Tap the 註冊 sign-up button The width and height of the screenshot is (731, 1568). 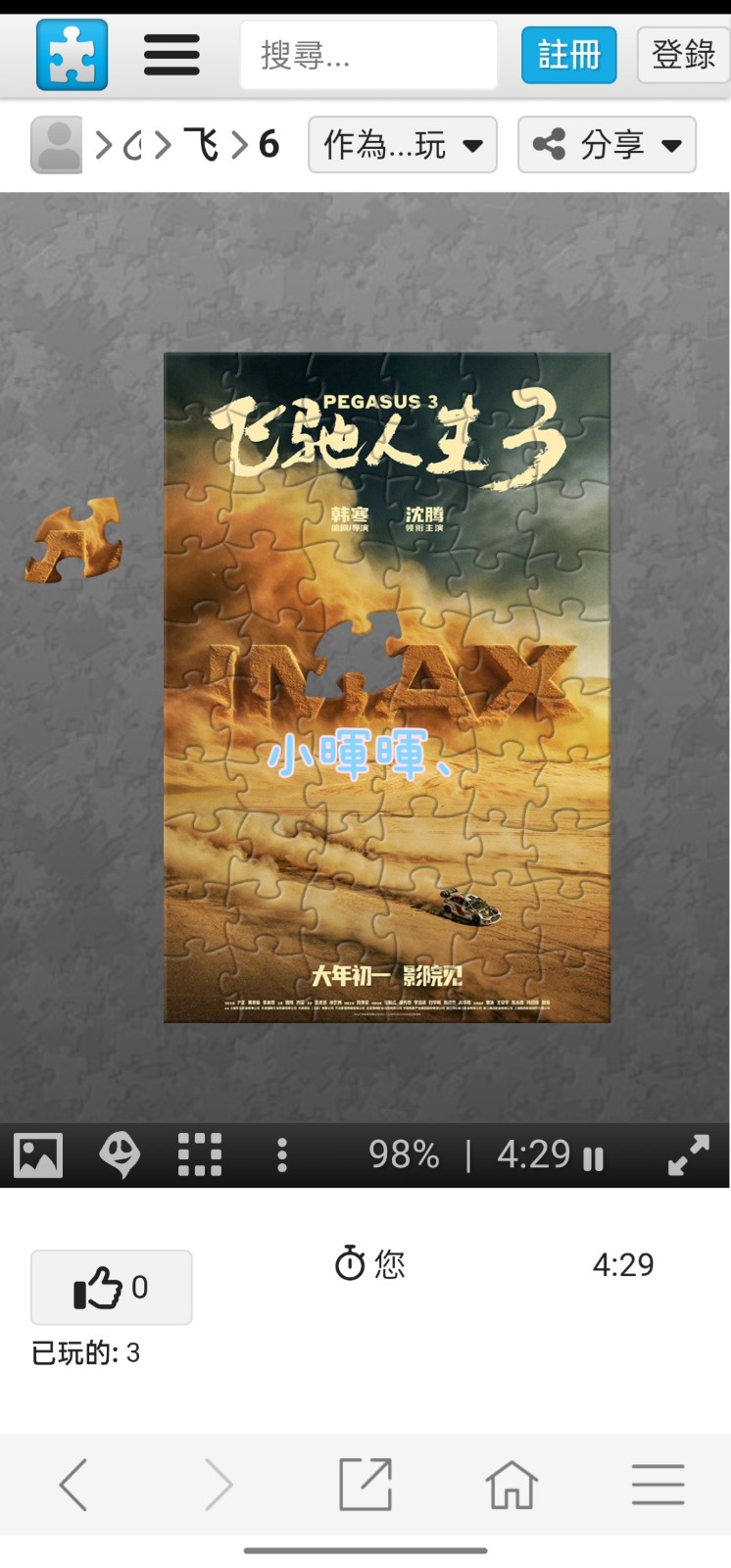[x=568, y=55]
